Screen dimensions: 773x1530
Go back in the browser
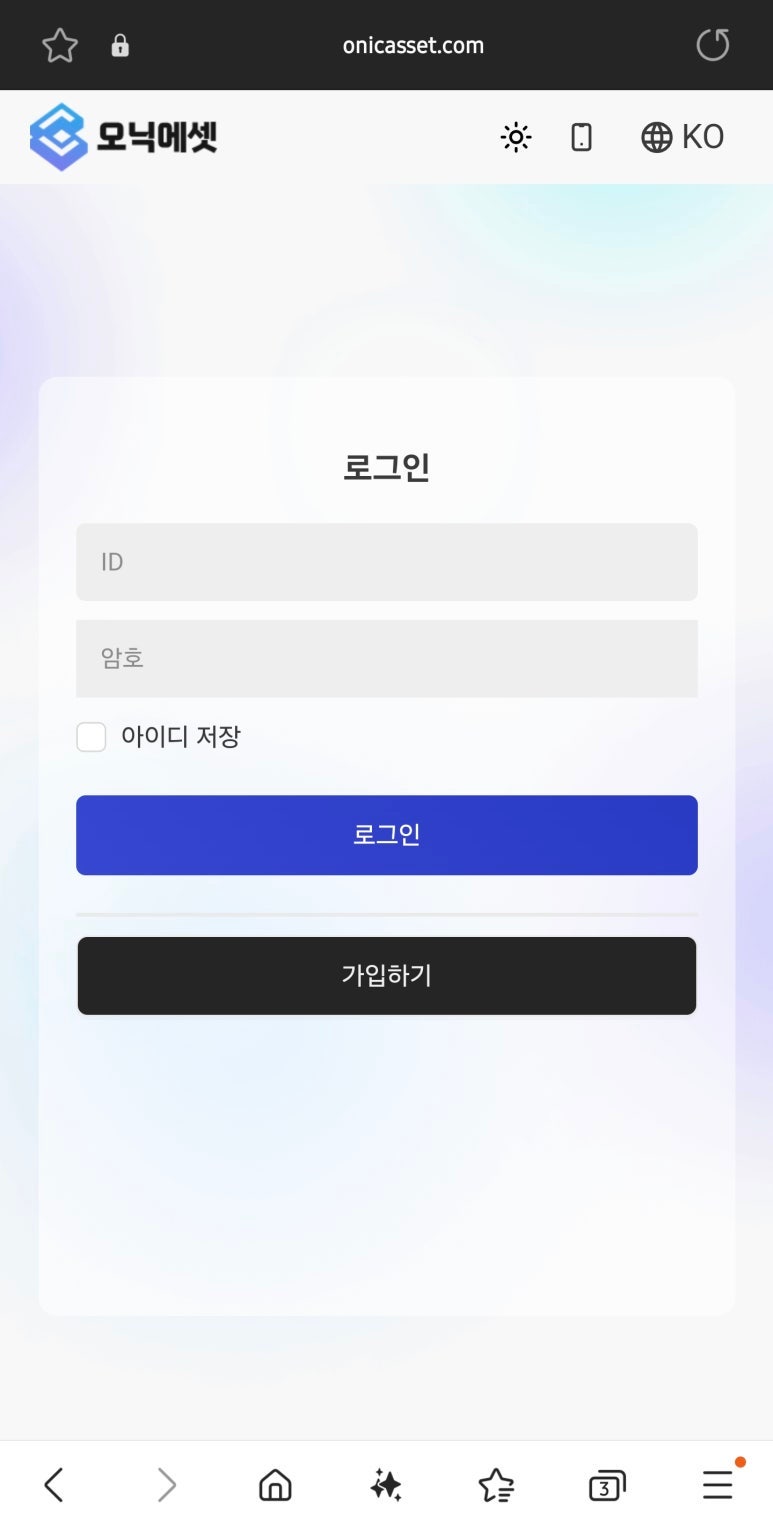[54, 1485]
